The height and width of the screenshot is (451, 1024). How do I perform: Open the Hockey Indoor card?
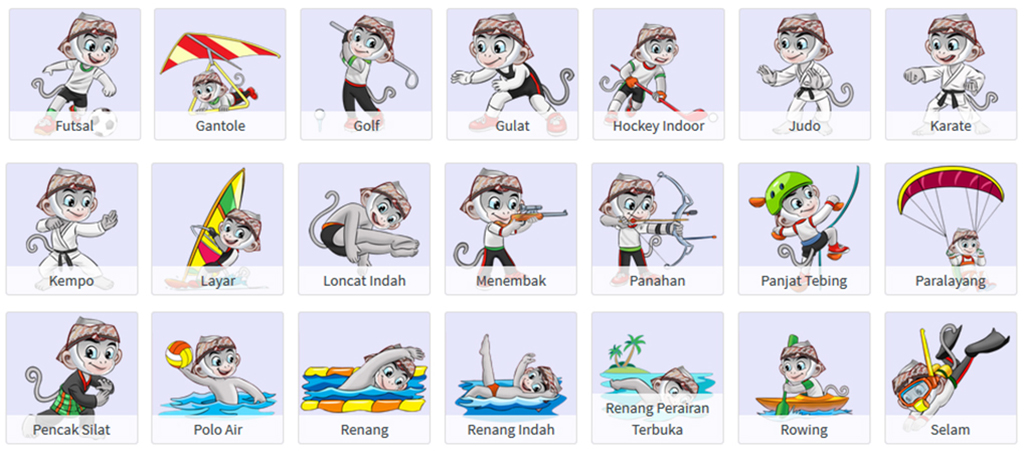[658, 73]
